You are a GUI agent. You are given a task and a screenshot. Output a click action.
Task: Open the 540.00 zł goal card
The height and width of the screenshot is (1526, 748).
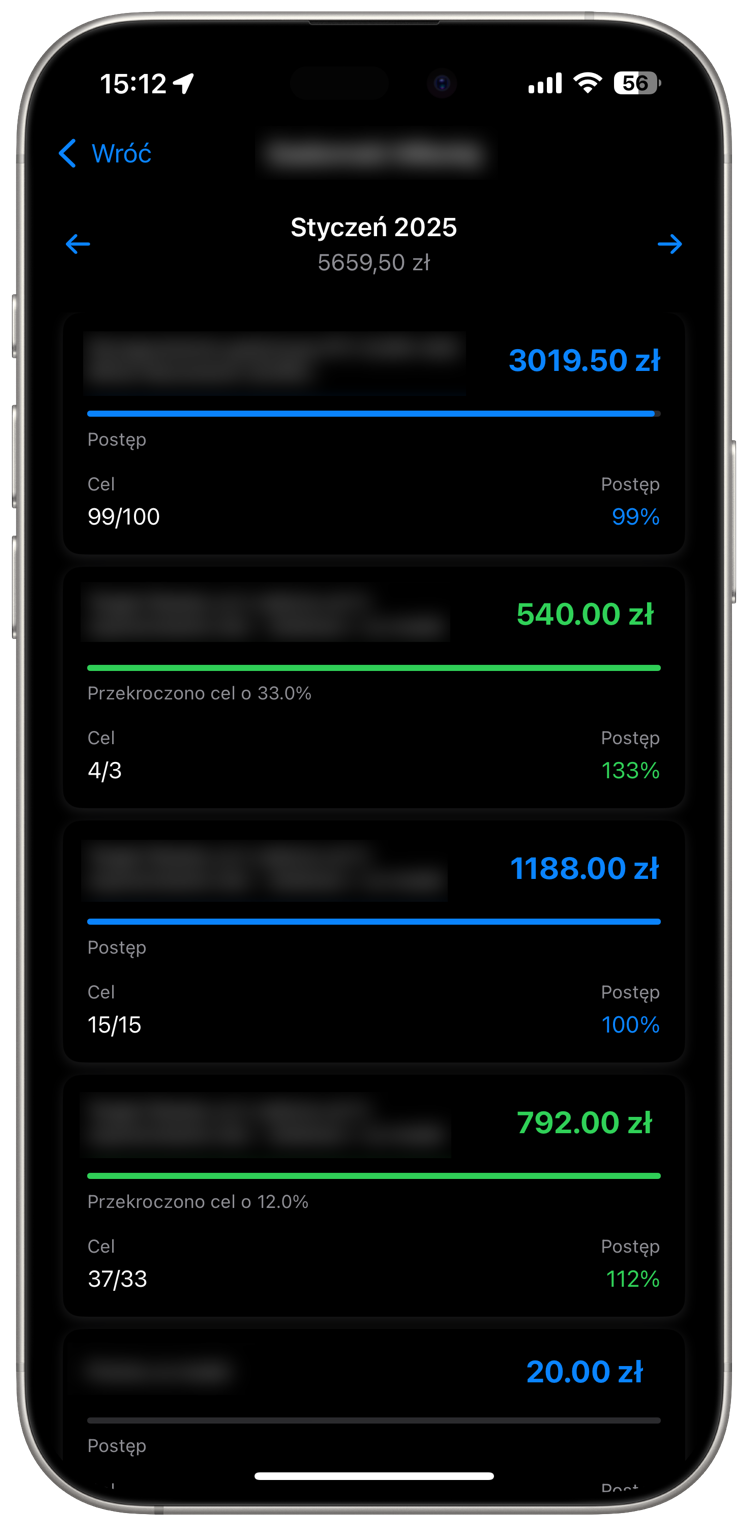click(374, 687)
